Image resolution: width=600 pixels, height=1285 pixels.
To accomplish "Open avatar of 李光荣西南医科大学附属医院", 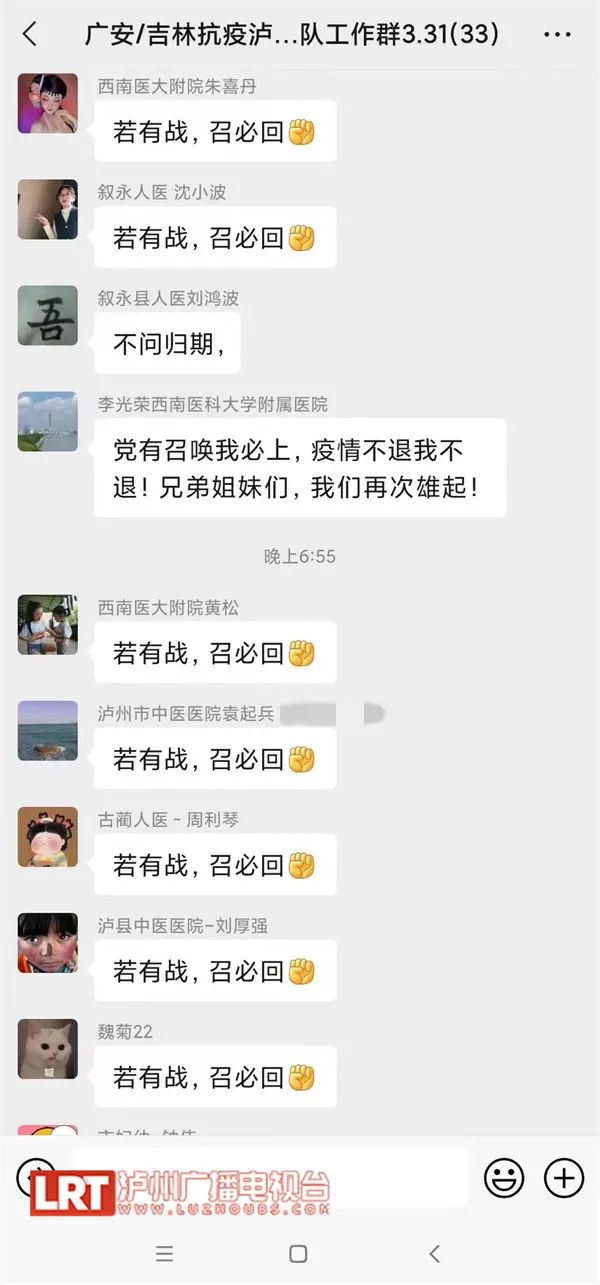I will pyautogui.click(x=48, y=422).
